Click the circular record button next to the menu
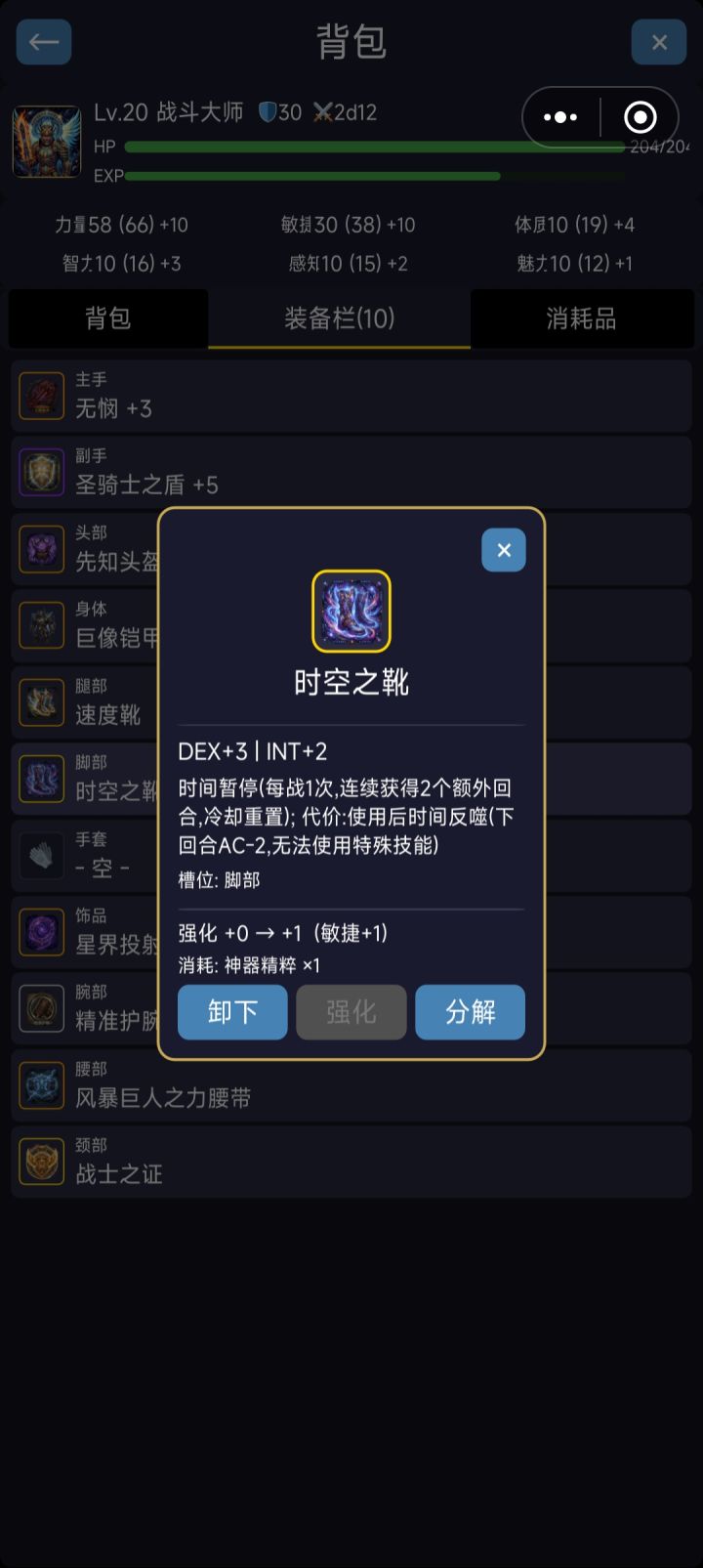This screenshot has width=703, height=1568. pyautogui.click(x=639, y=116)
